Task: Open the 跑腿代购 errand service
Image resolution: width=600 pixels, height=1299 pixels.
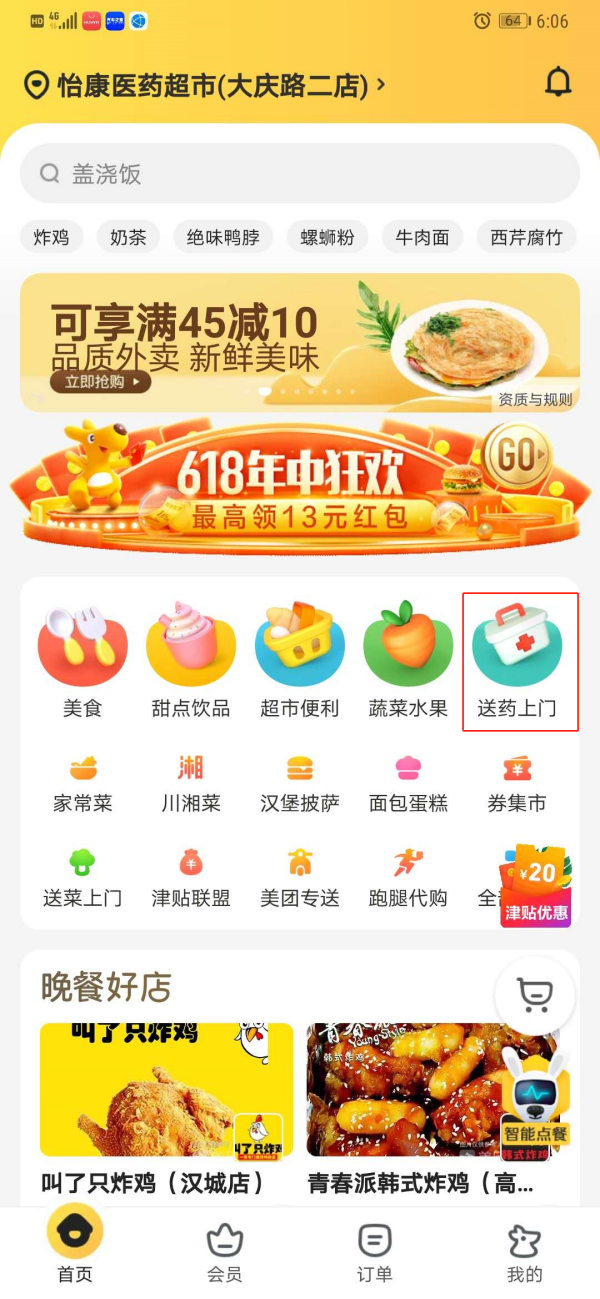Action: (x=408, y=877)
